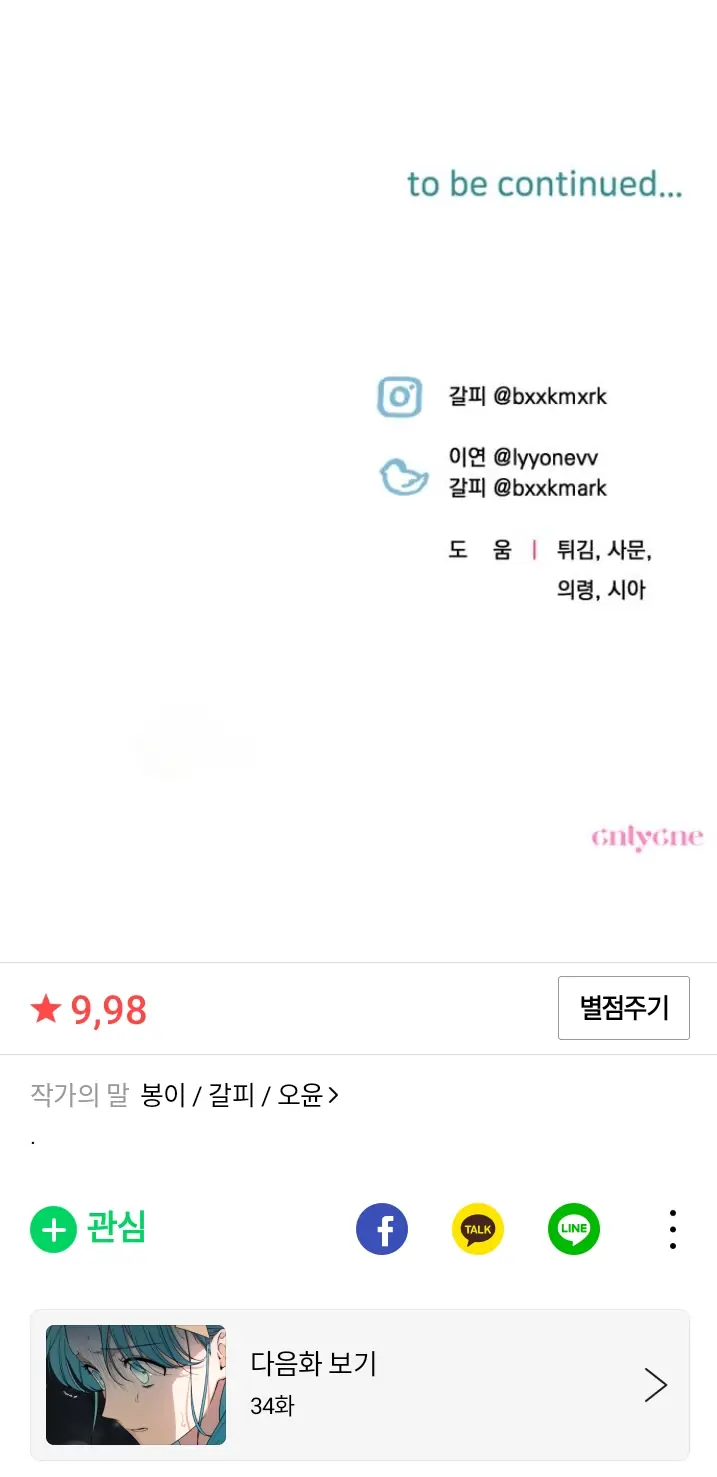Add this webtoon to 관심 favorites
Viewport: 717px width, 1477px height.
pyautogui.click(x=88, y=1228)
